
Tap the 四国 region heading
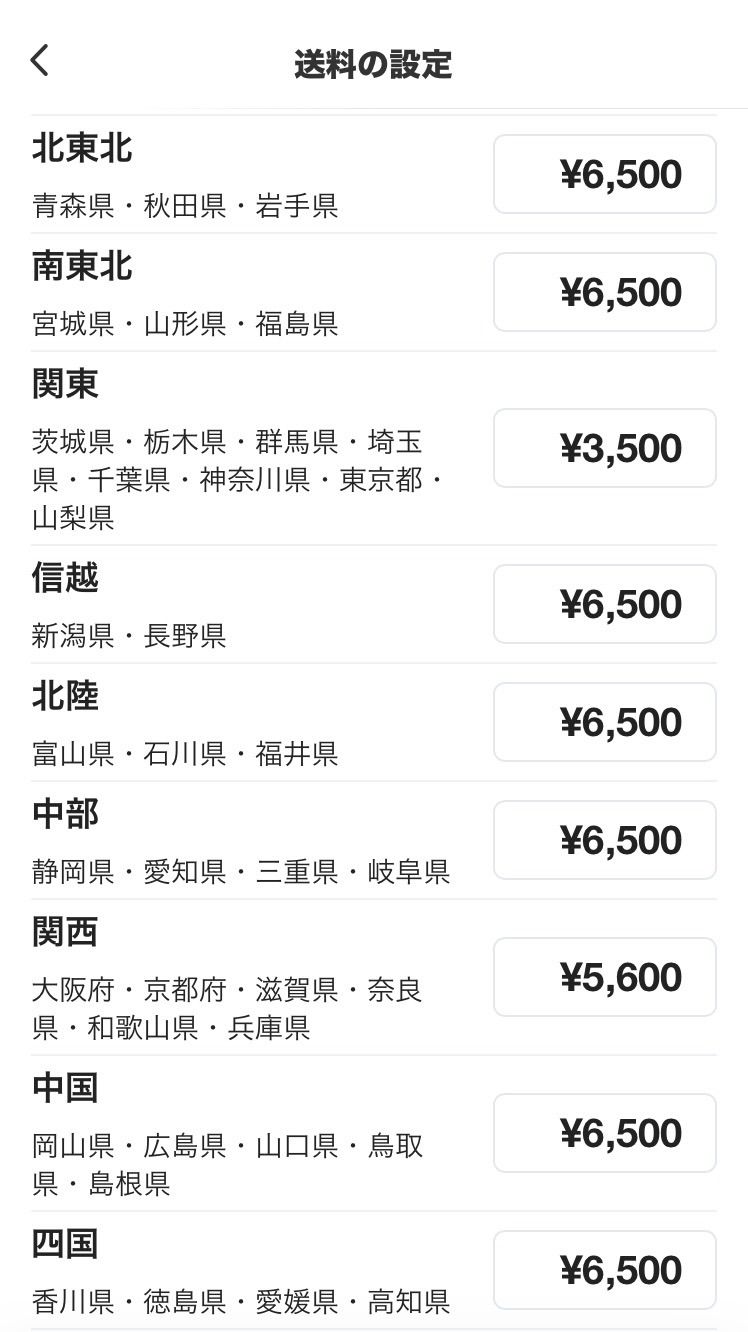[x=63, y=1246]
